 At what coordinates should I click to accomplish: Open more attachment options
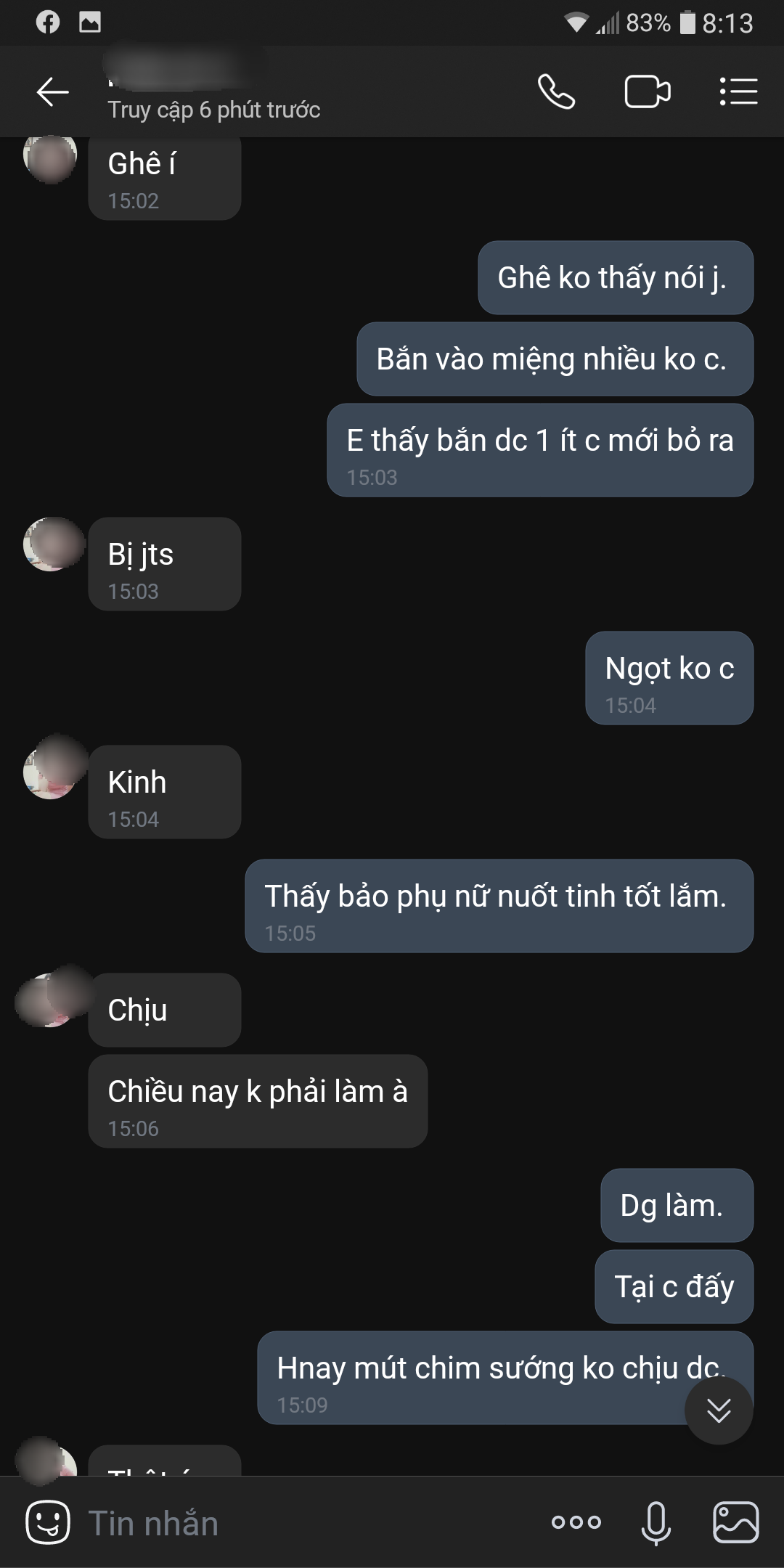pos(576,1522)
